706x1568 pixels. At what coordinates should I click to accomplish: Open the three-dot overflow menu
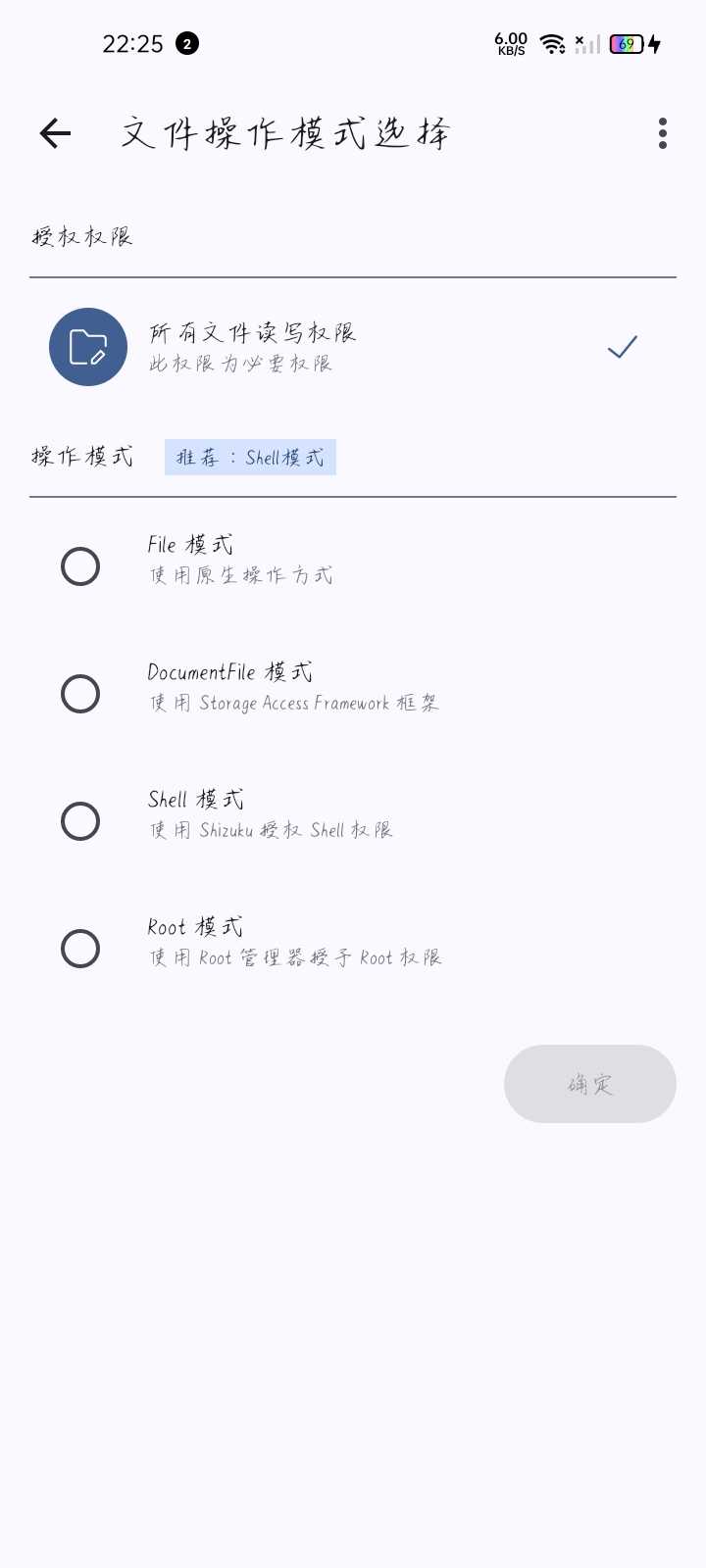click(663, 133)
